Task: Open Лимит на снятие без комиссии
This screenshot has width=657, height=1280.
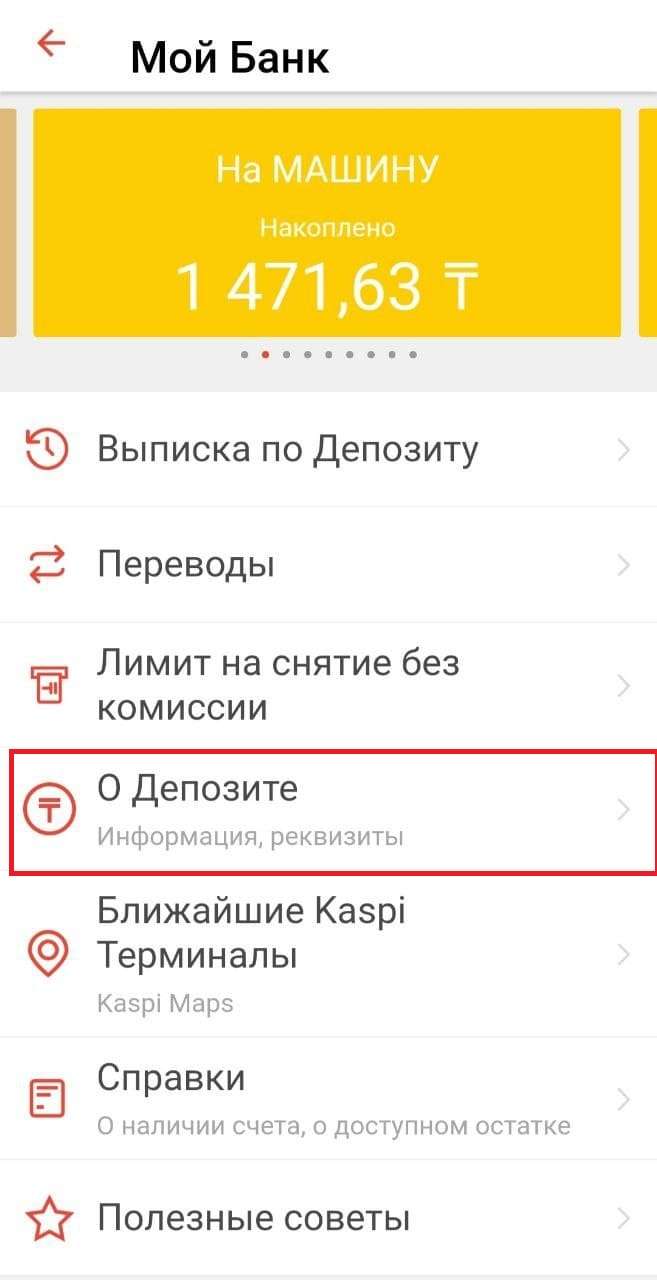Action: tap(328, 685)
